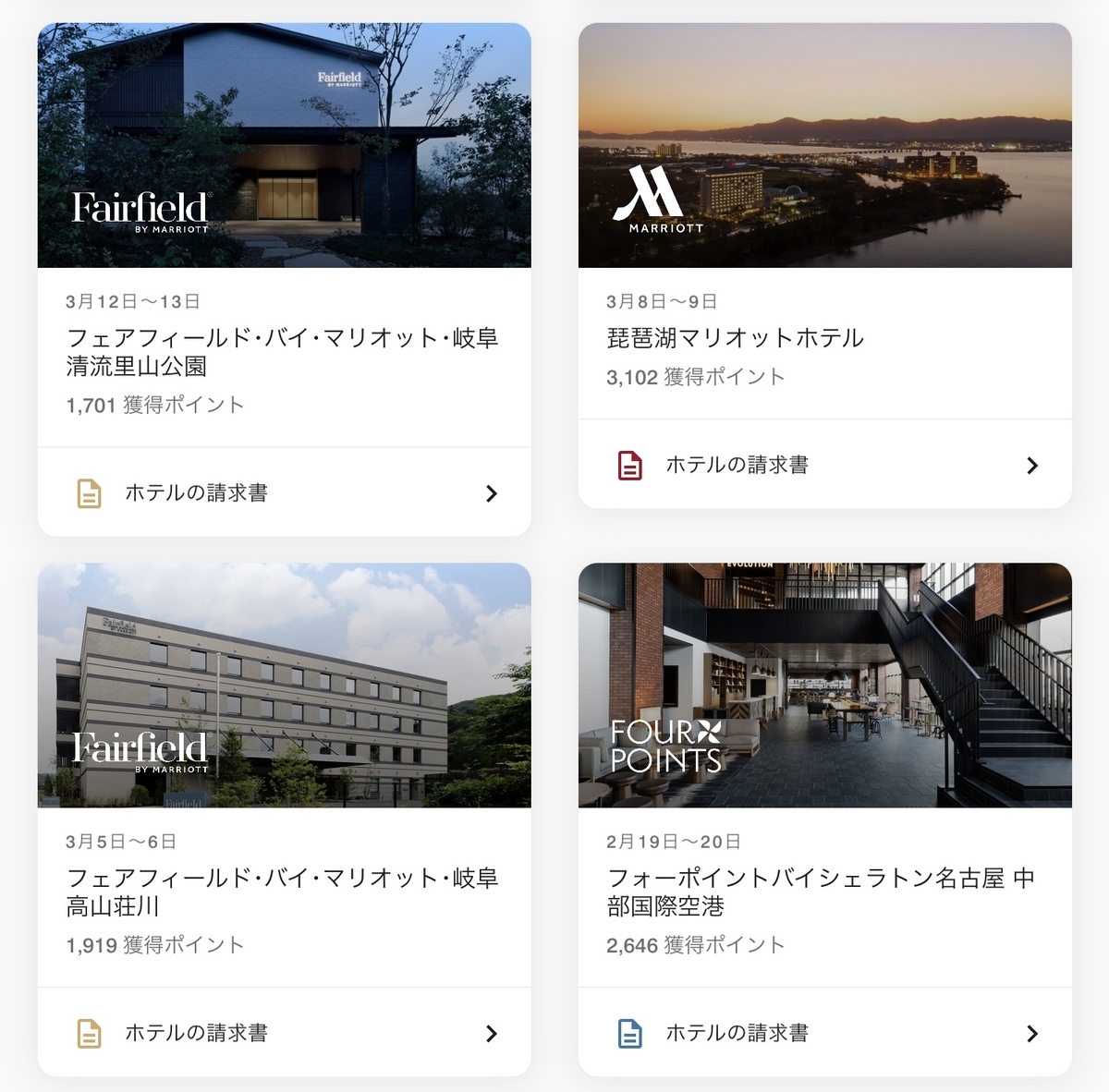
Task: View ホテルの請求書 for the 3月12日〜13日 stay
Action: (285, 493)
